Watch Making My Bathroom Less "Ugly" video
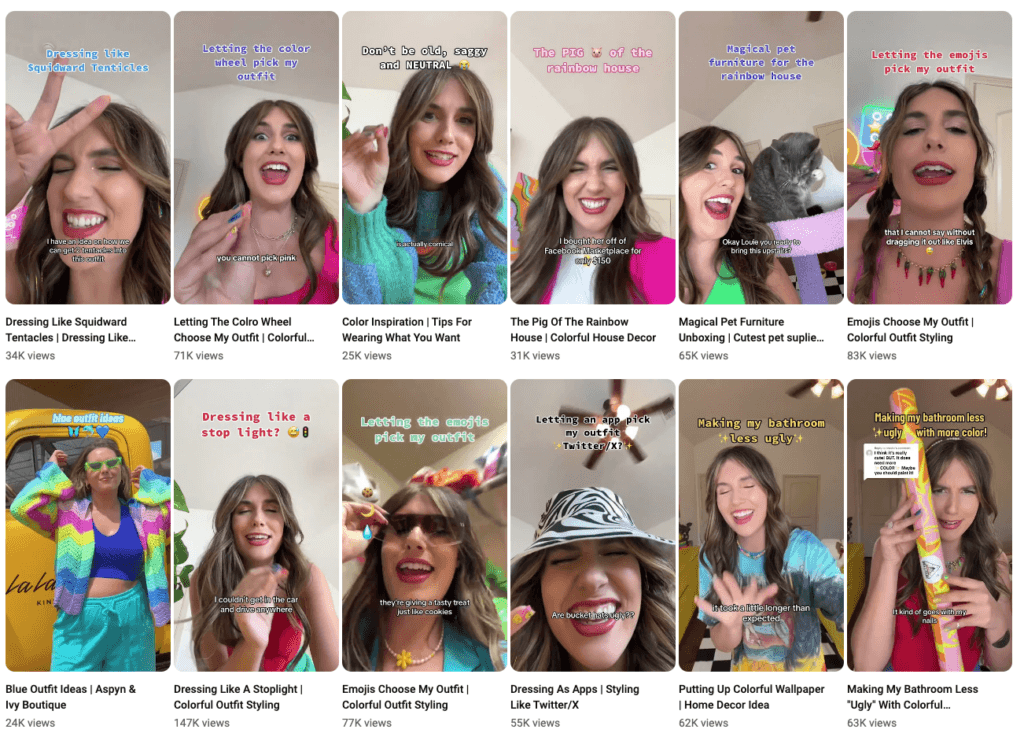This screenshot has height=733, width=1024. pyautogui.click(x=929, y=525)
